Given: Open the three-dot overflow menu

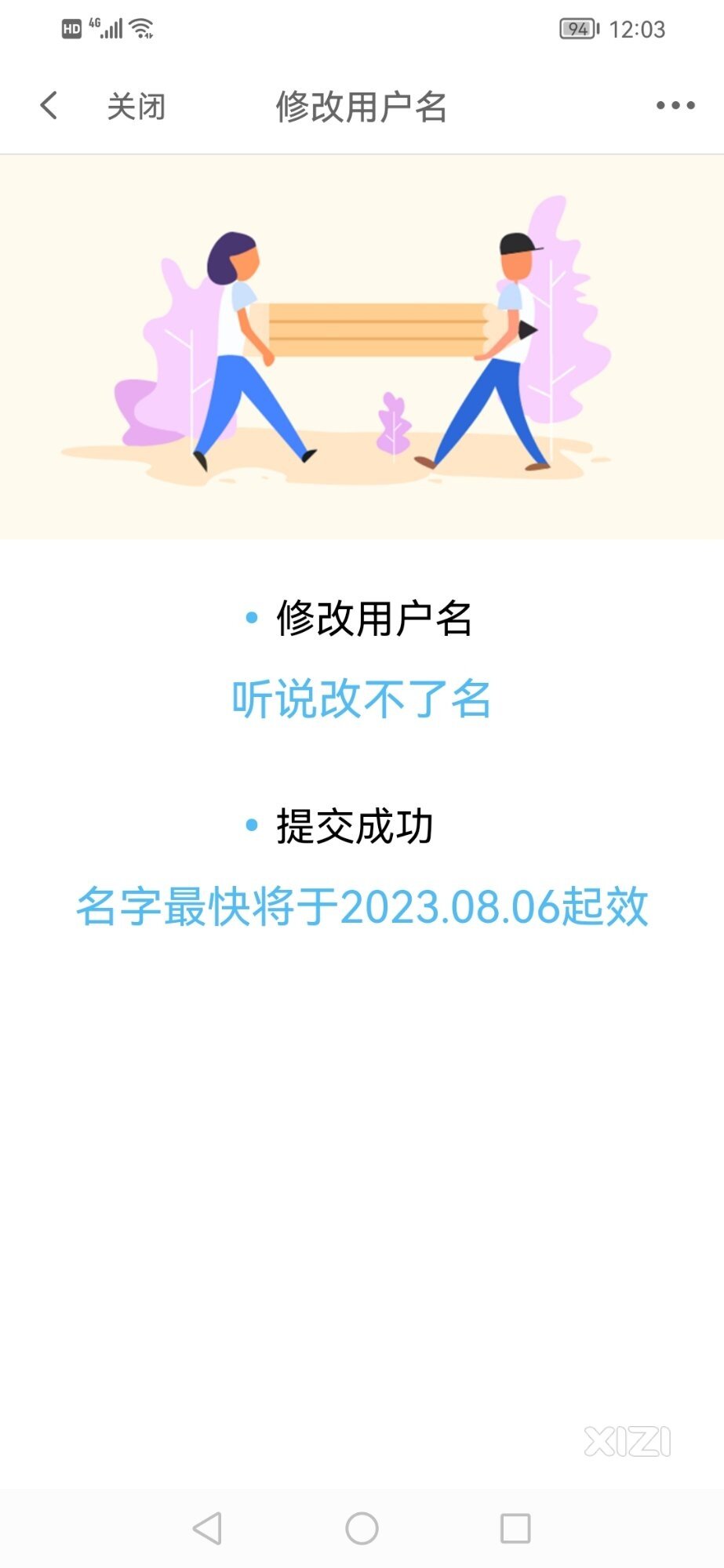Looking at the screenshot, I should click(x=675, y=105).
